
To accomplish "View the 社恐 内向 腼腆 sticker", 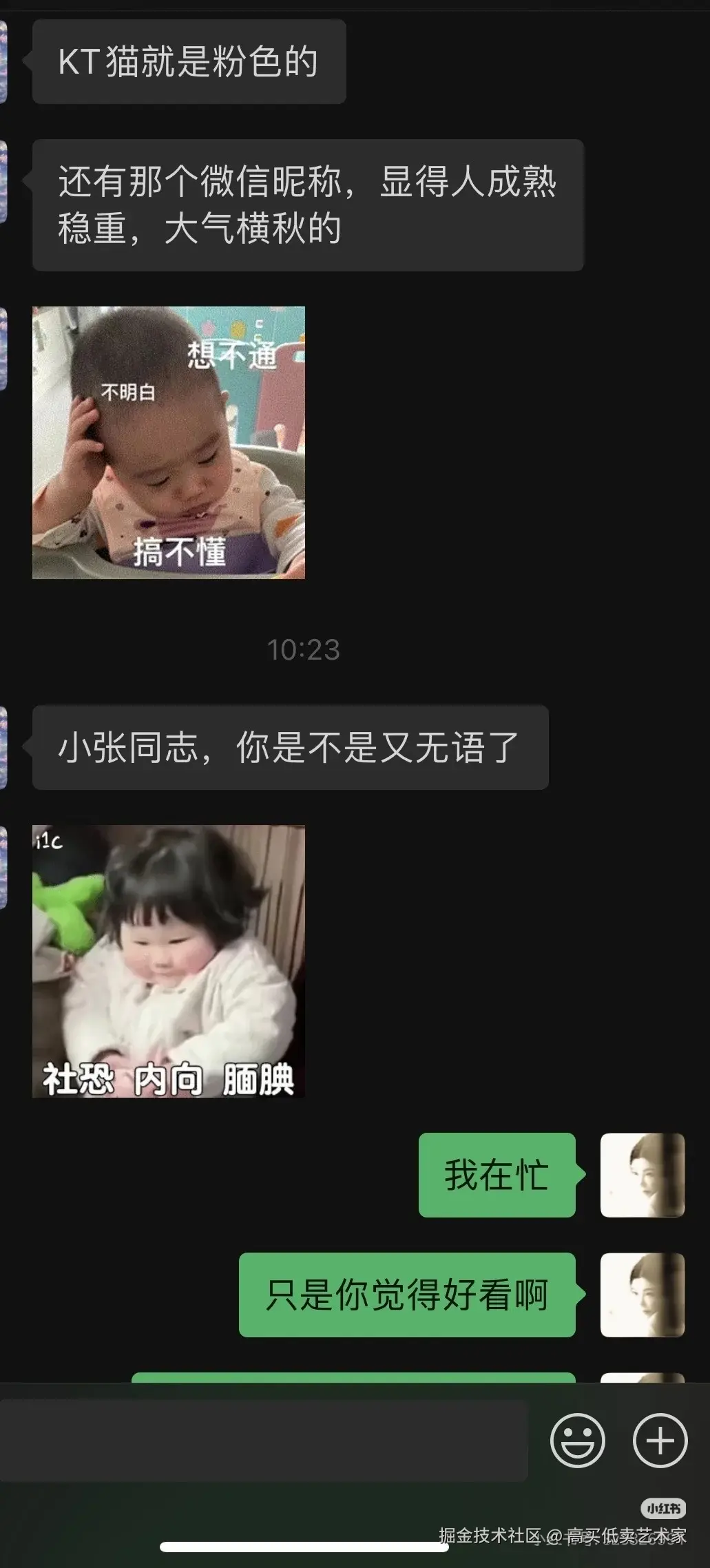I will pos(169,961).
